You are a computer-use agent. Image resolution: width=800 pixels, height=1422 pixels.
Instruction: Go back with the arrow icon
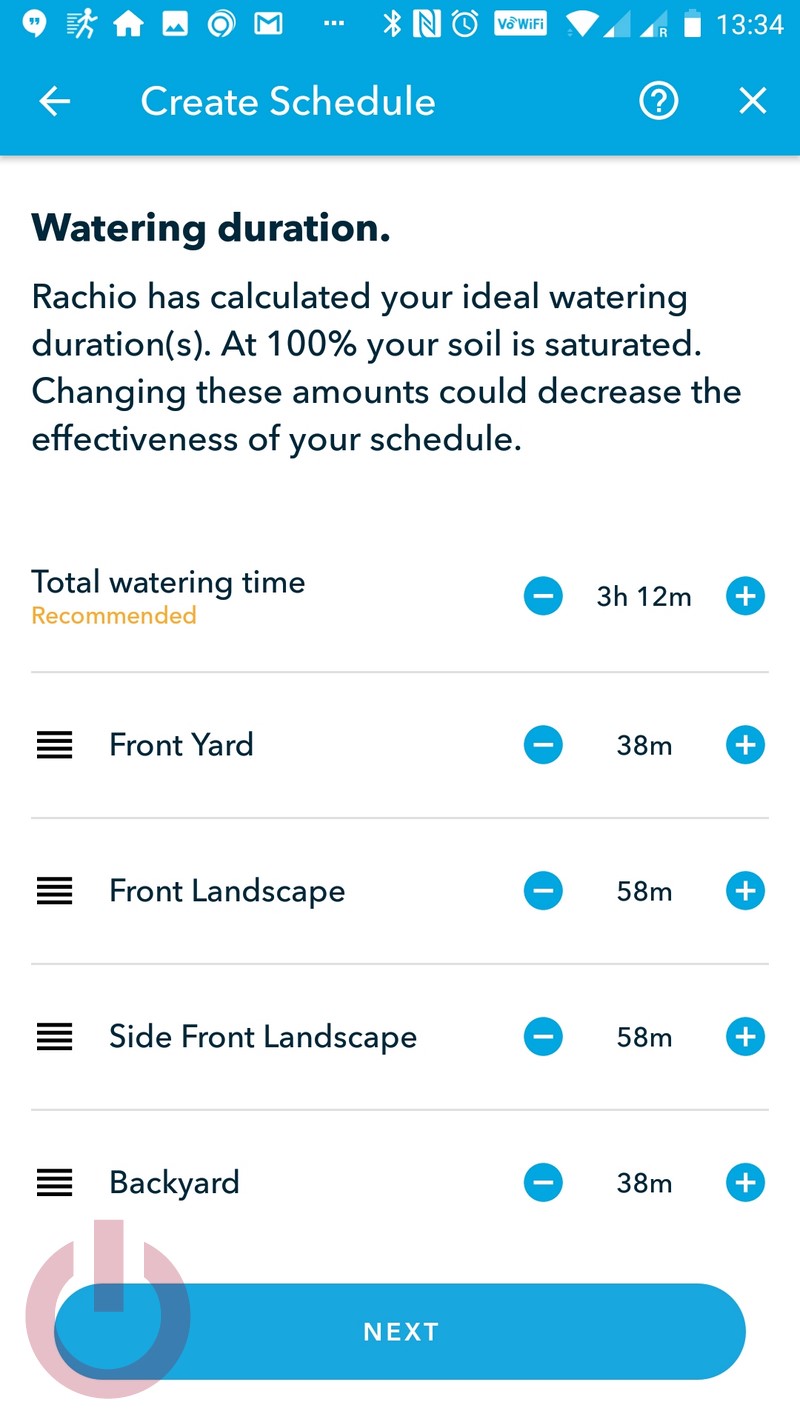point(55,101)
